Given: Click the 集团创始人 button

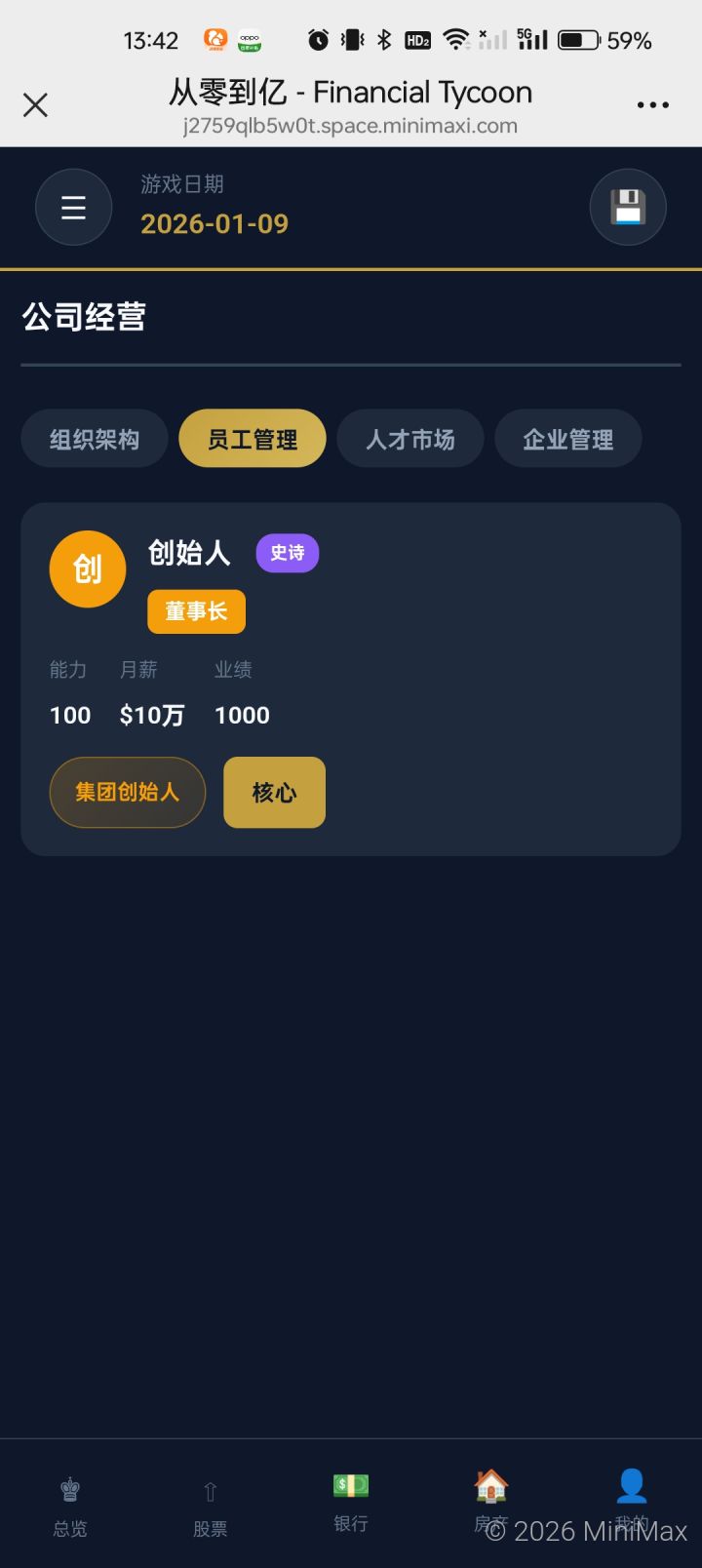Looking at the screenshot, I should click(x=127, y=793).
